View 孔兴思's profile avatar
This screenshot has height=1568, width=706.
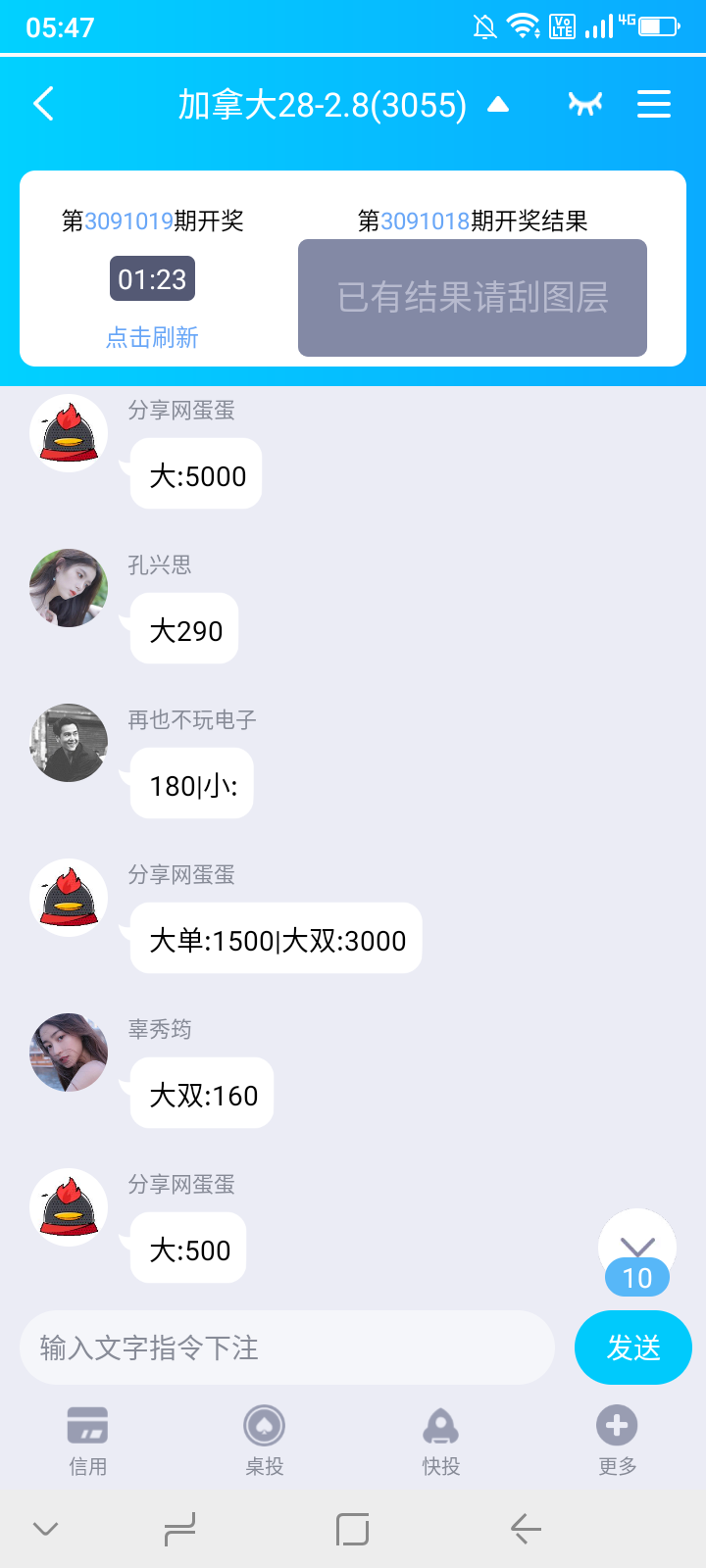[x=69, y=588]
